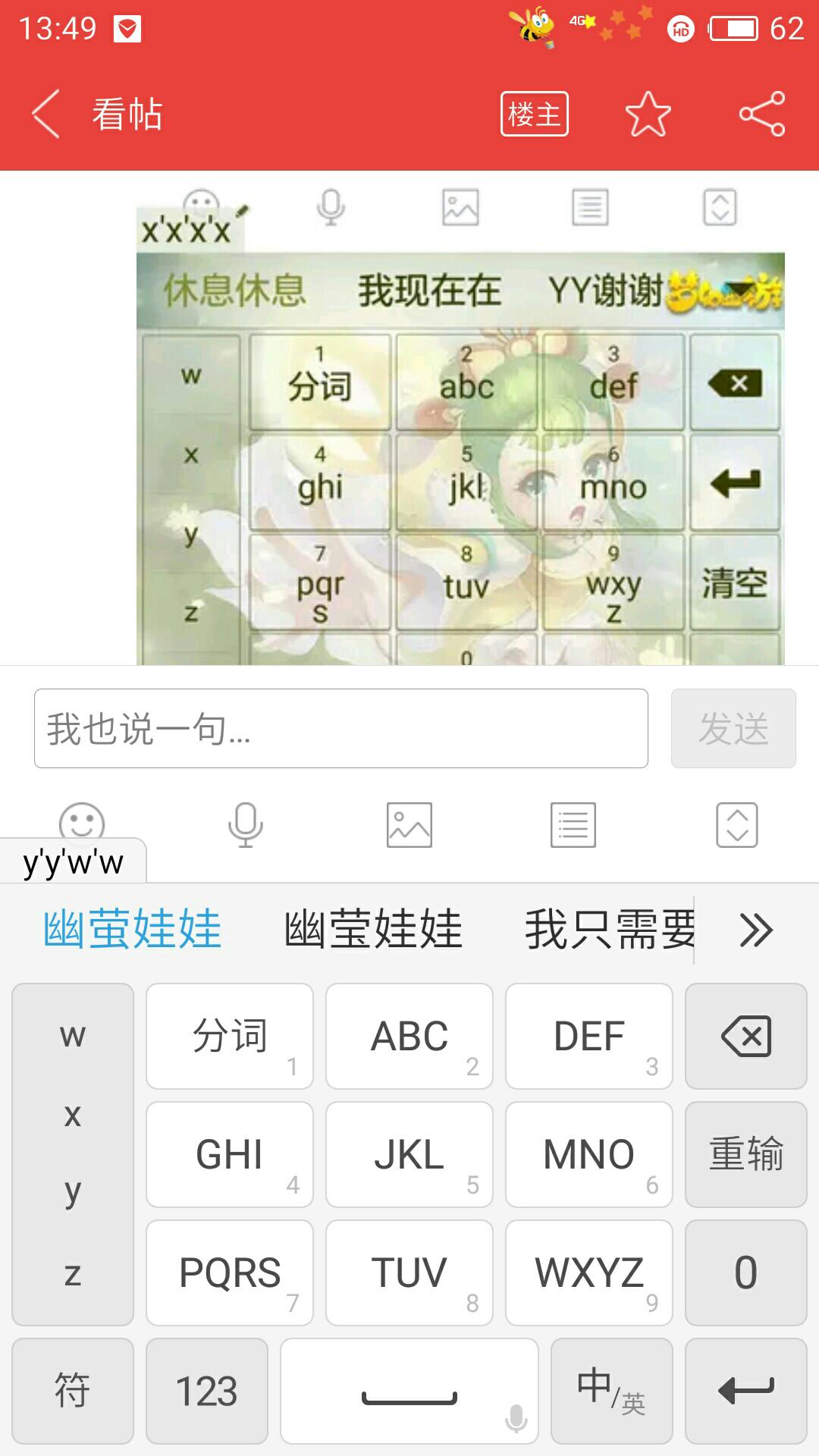Open emoji panel in keyboard toolbar
The height and width of the screenshot is (1456, 819).
click(81, 823)
